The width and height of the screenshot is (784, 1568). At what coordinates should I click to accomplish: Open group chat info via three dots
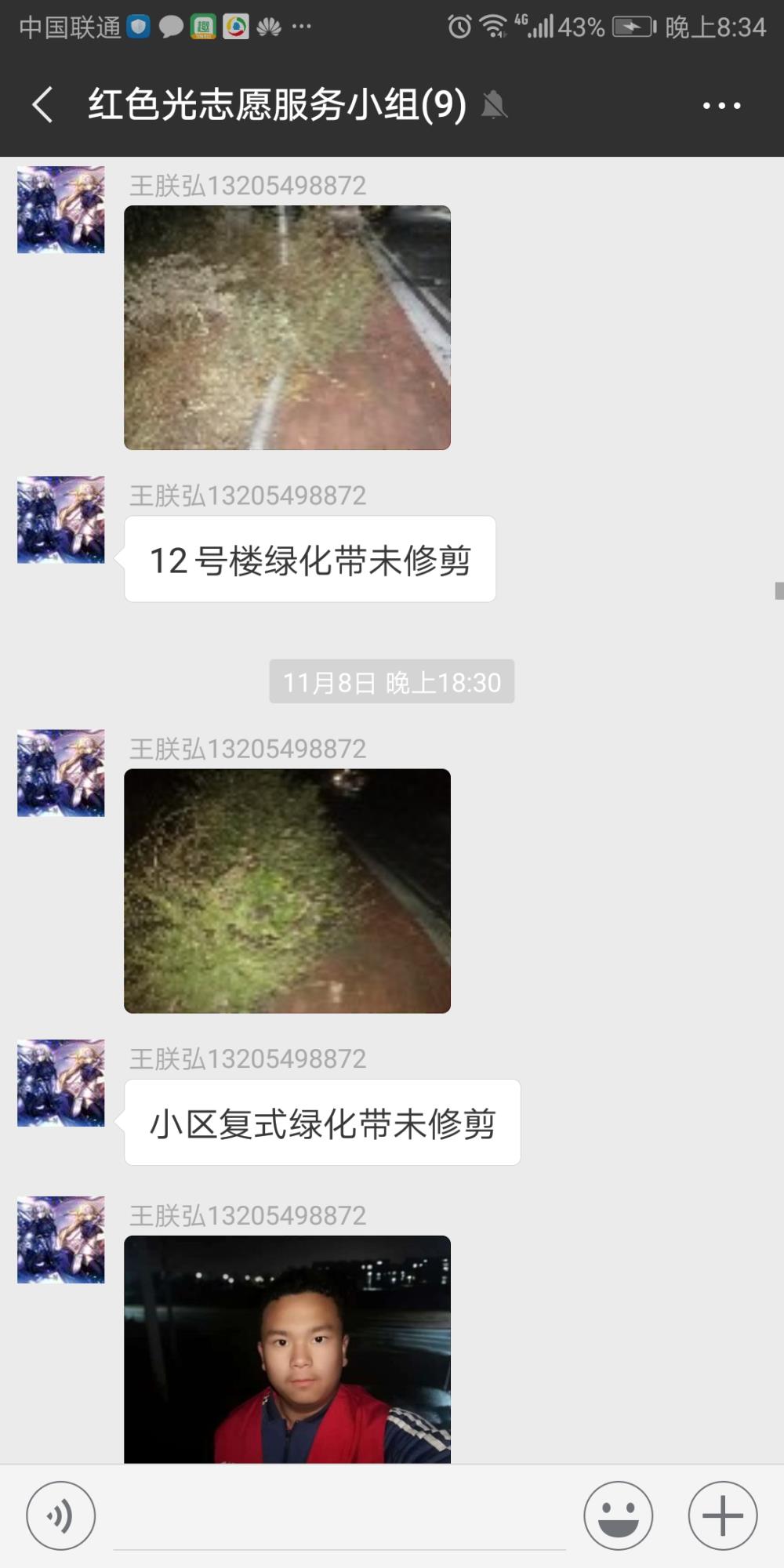(x=721, y=105)
